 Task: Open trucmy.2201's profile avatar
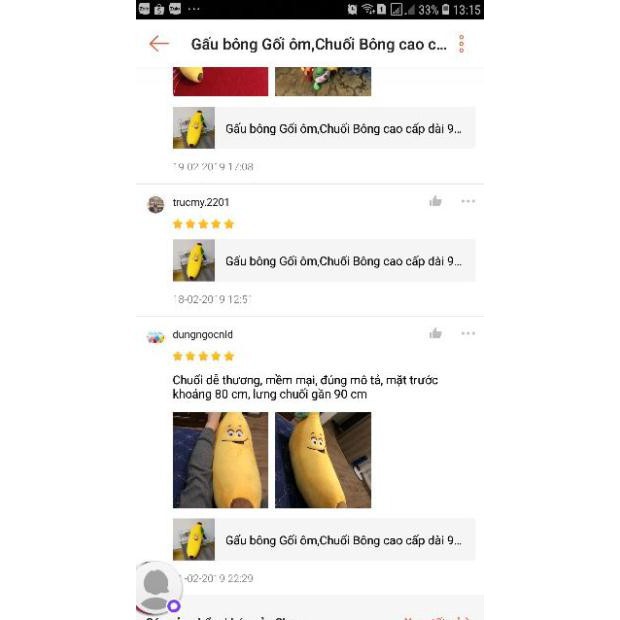point(155,204)
